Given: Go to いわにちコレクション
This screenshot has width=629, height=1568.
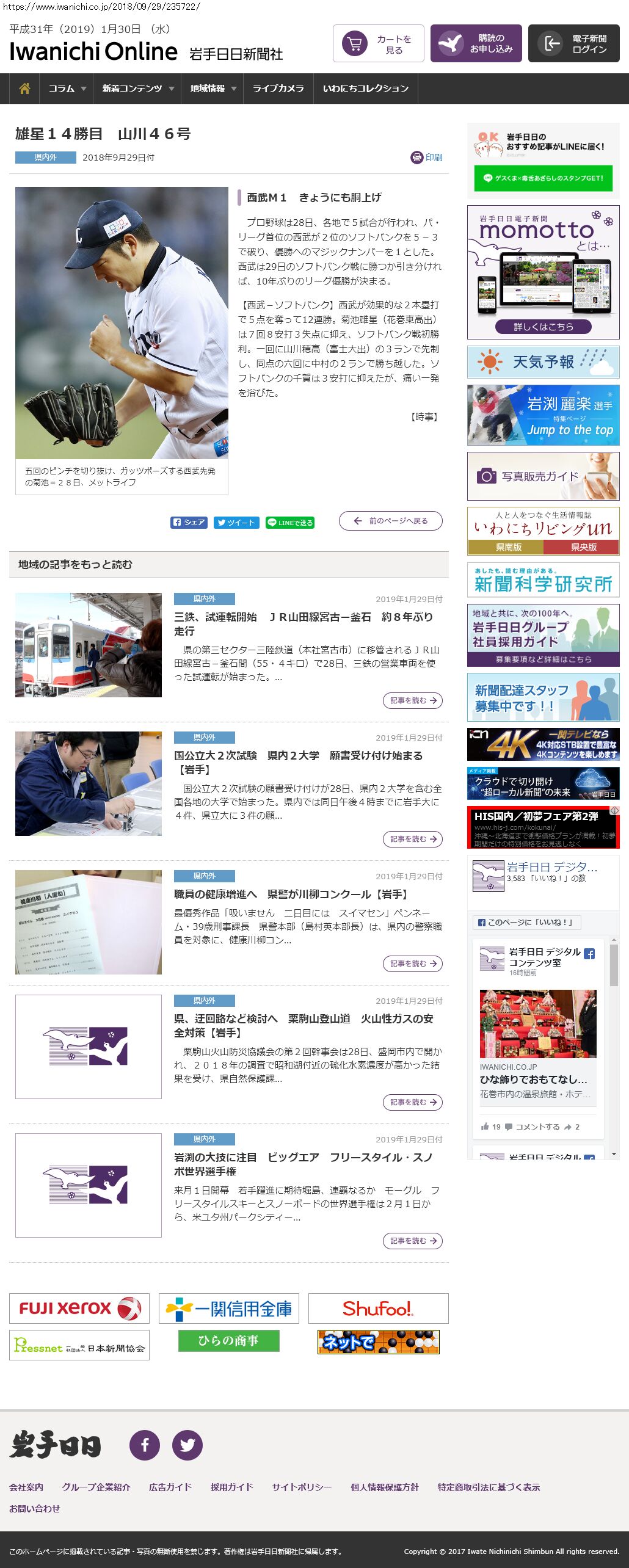Looking at the screenshot, I should [x=365, y=89].
